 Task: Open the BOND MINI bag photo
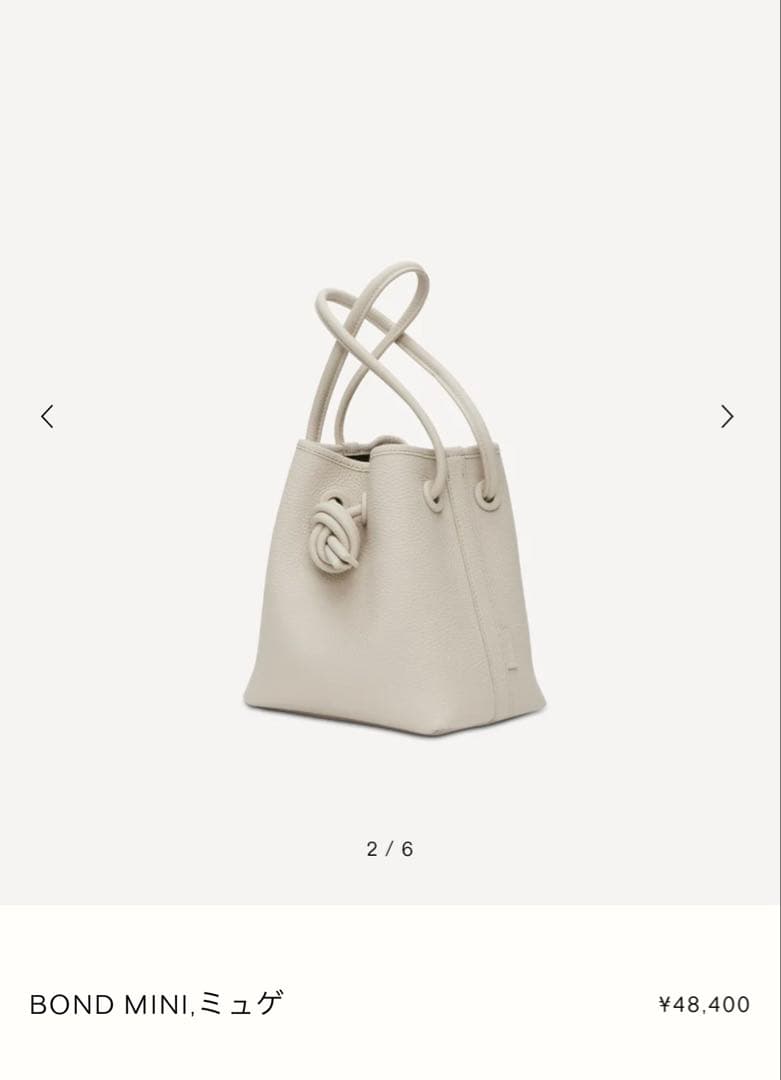point(393,500)
